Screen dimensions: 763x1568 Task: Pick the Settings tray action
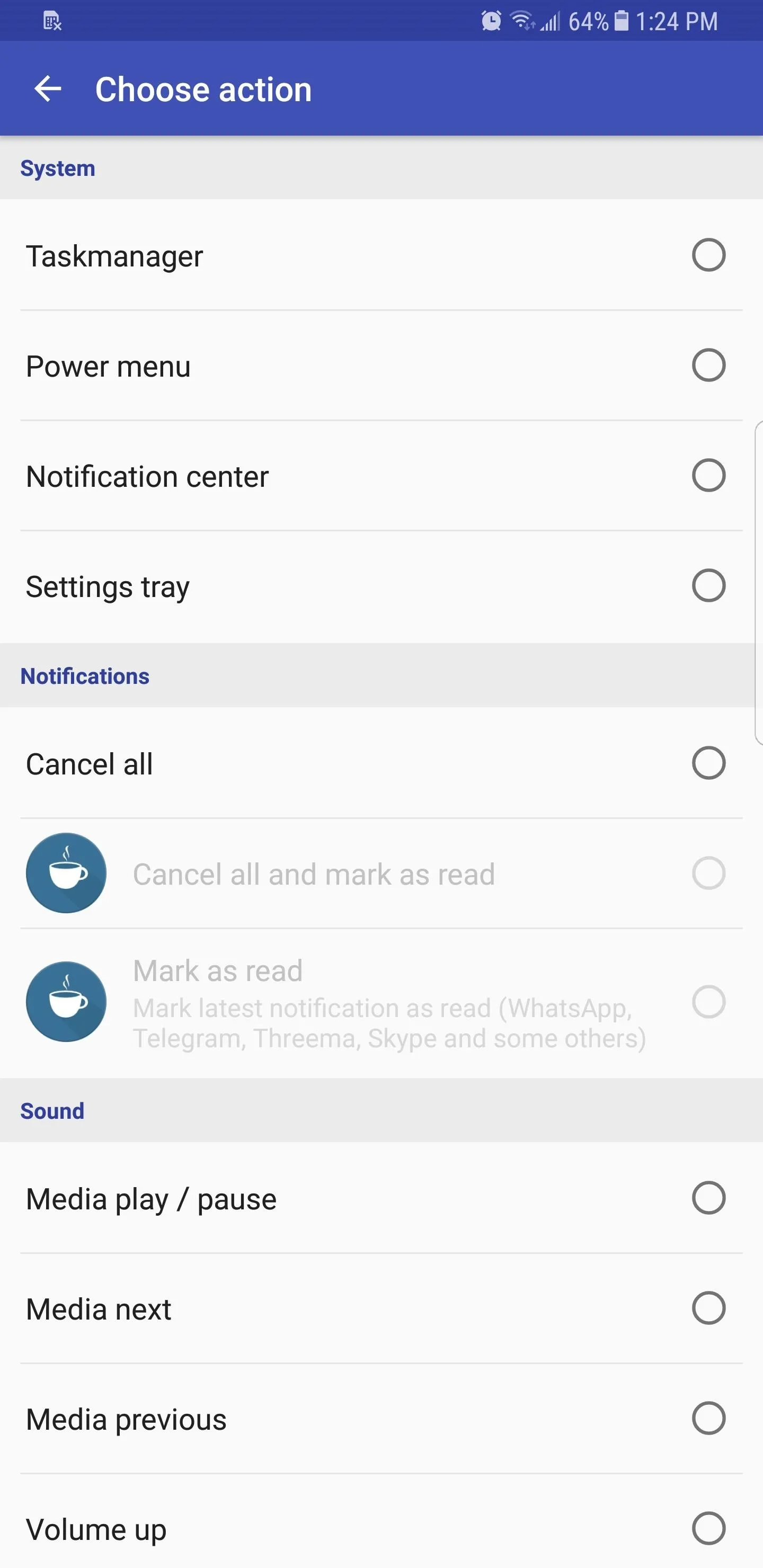[x=381, y=587]
